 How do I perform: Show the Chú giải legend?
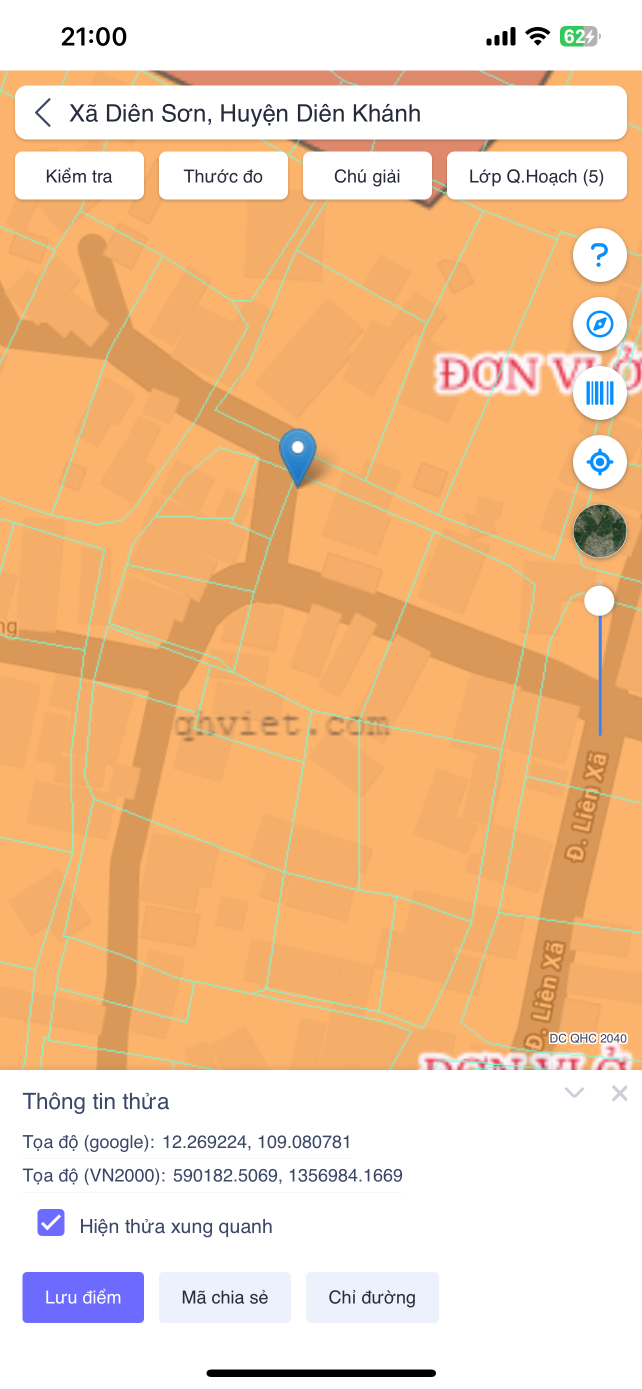(367, 176)
